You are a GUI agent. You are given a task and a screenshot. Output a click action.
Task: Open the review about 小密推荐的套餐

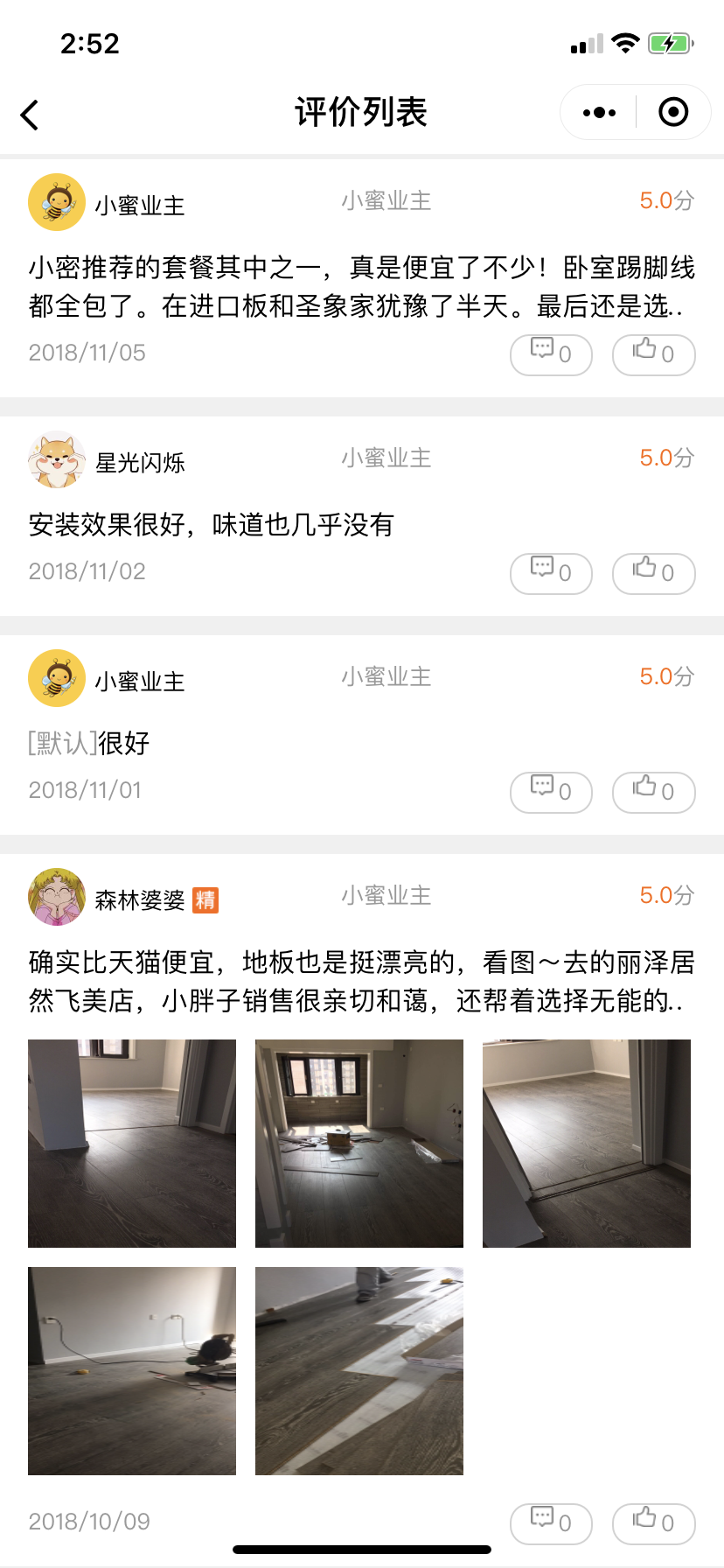tap(360, 286)
